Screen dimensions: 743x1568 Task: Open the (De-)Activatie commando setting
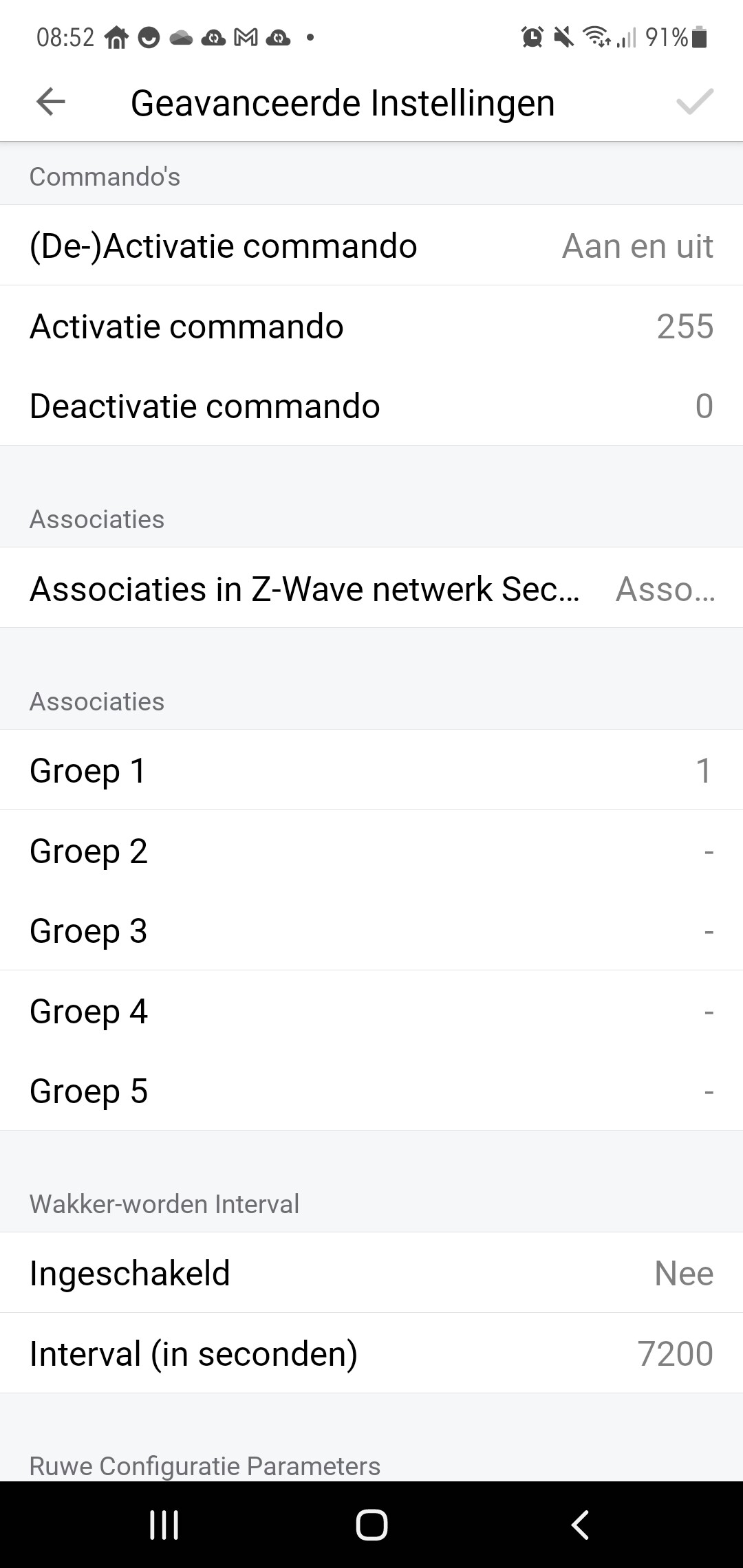coord(371,246)
